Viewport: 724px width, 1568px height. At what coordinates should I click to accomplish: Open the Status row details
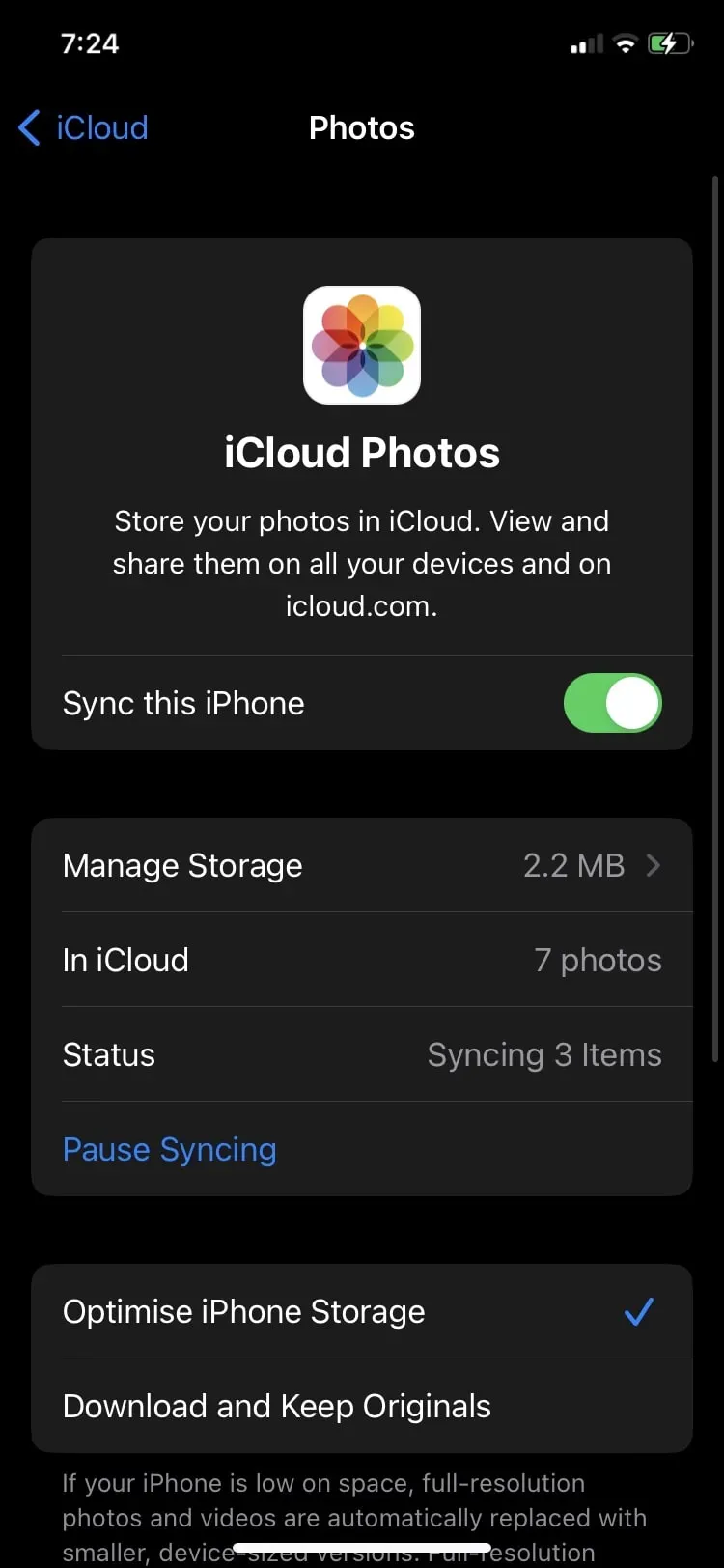tap(362, 1054)
